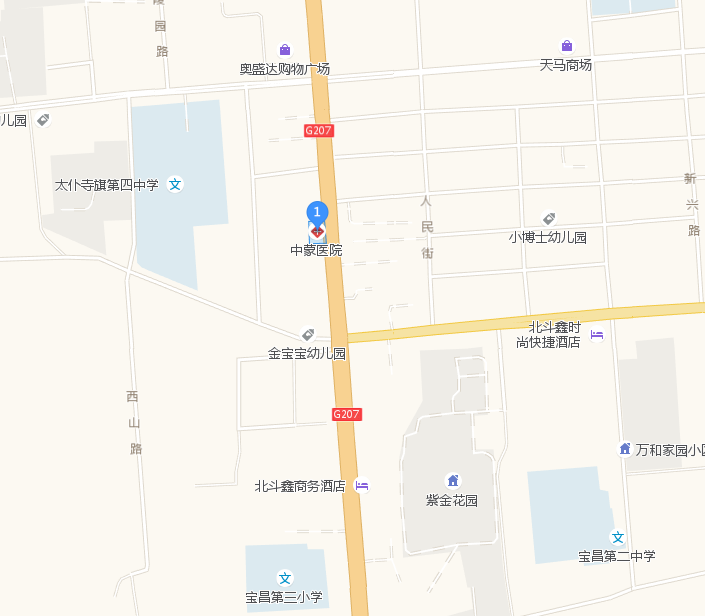705x616 pixels.
Task: Open 紫金花园 residential marker
Action: click(x=453, y=480)
